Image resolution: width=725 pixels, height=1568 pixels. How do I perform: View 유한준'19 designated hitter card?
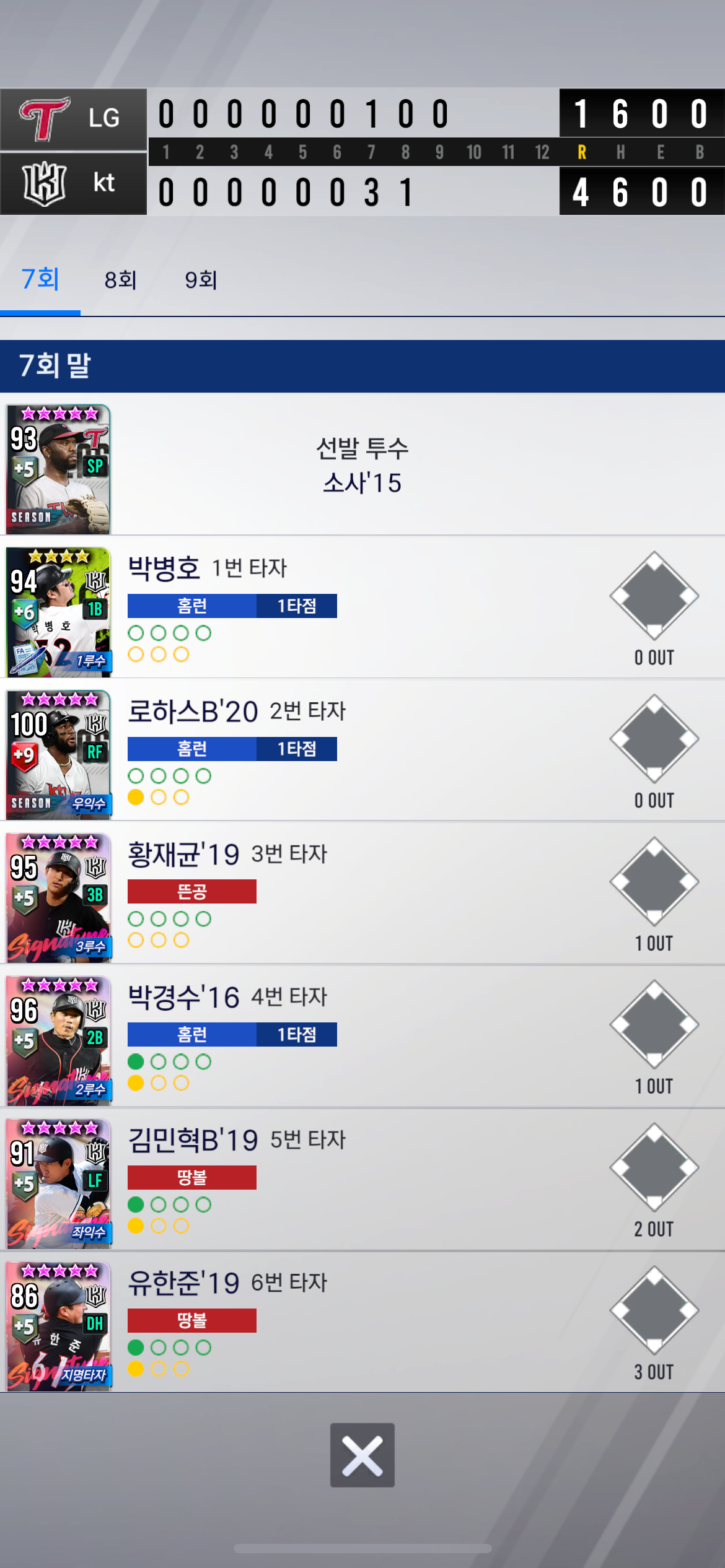58,1326
